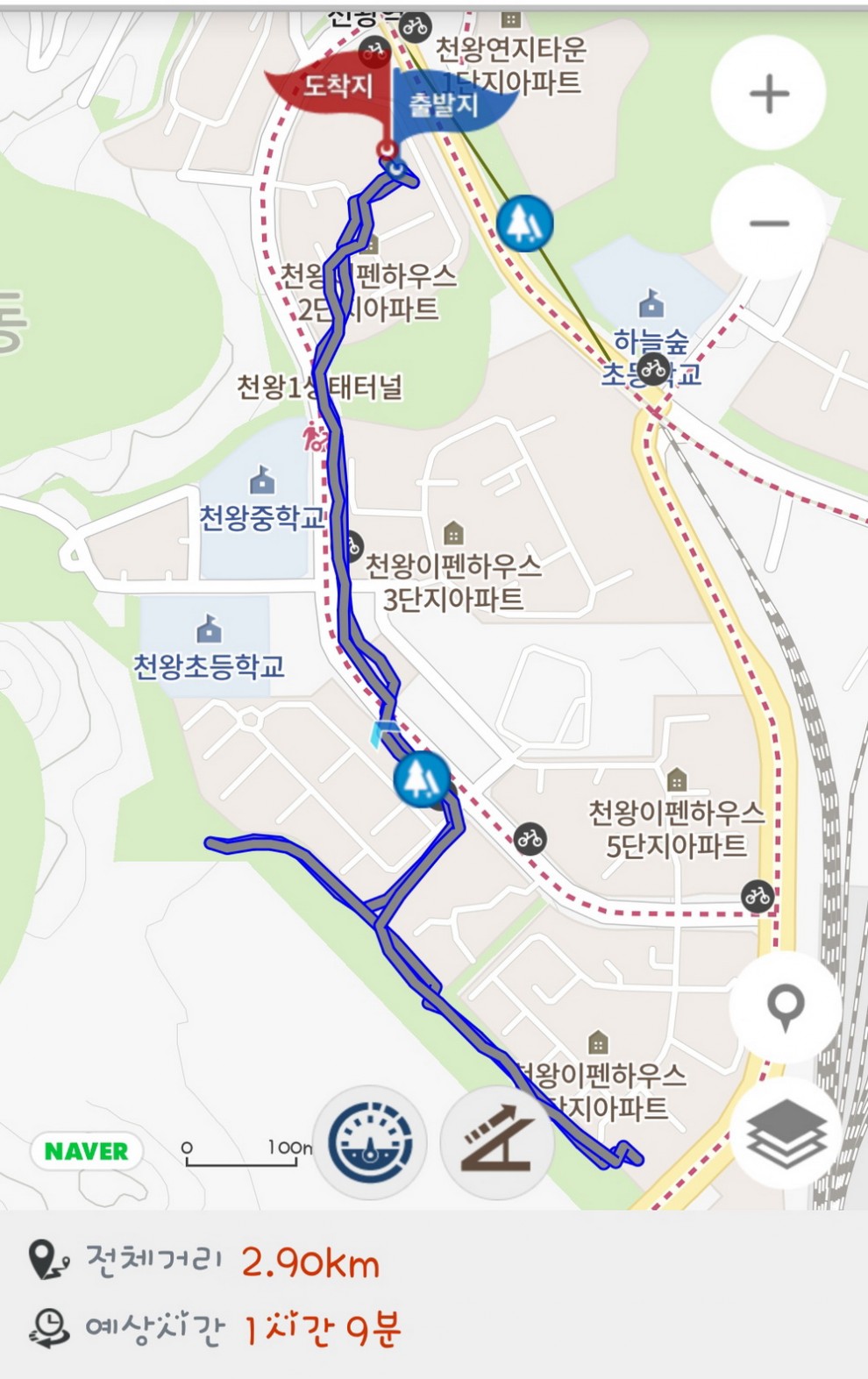Zoom in on the map
Screen dimensions: 868x1379
tap(769, 94)
